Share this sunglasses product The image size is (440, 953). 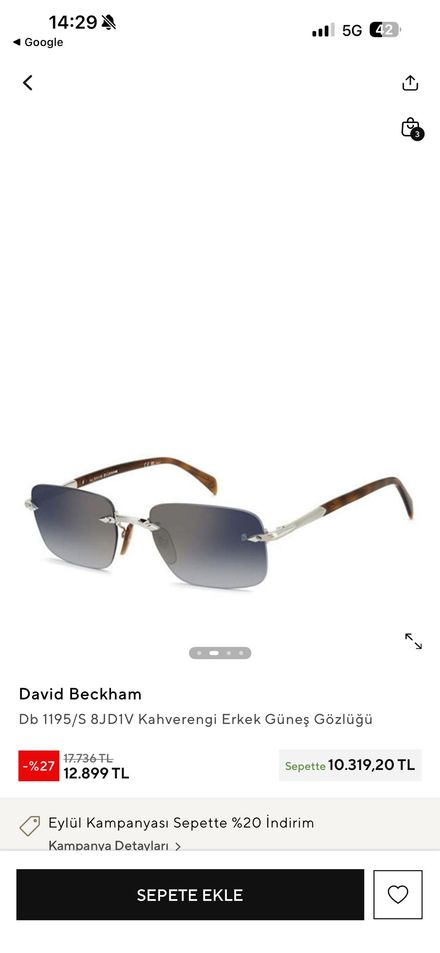coord(410,83)
